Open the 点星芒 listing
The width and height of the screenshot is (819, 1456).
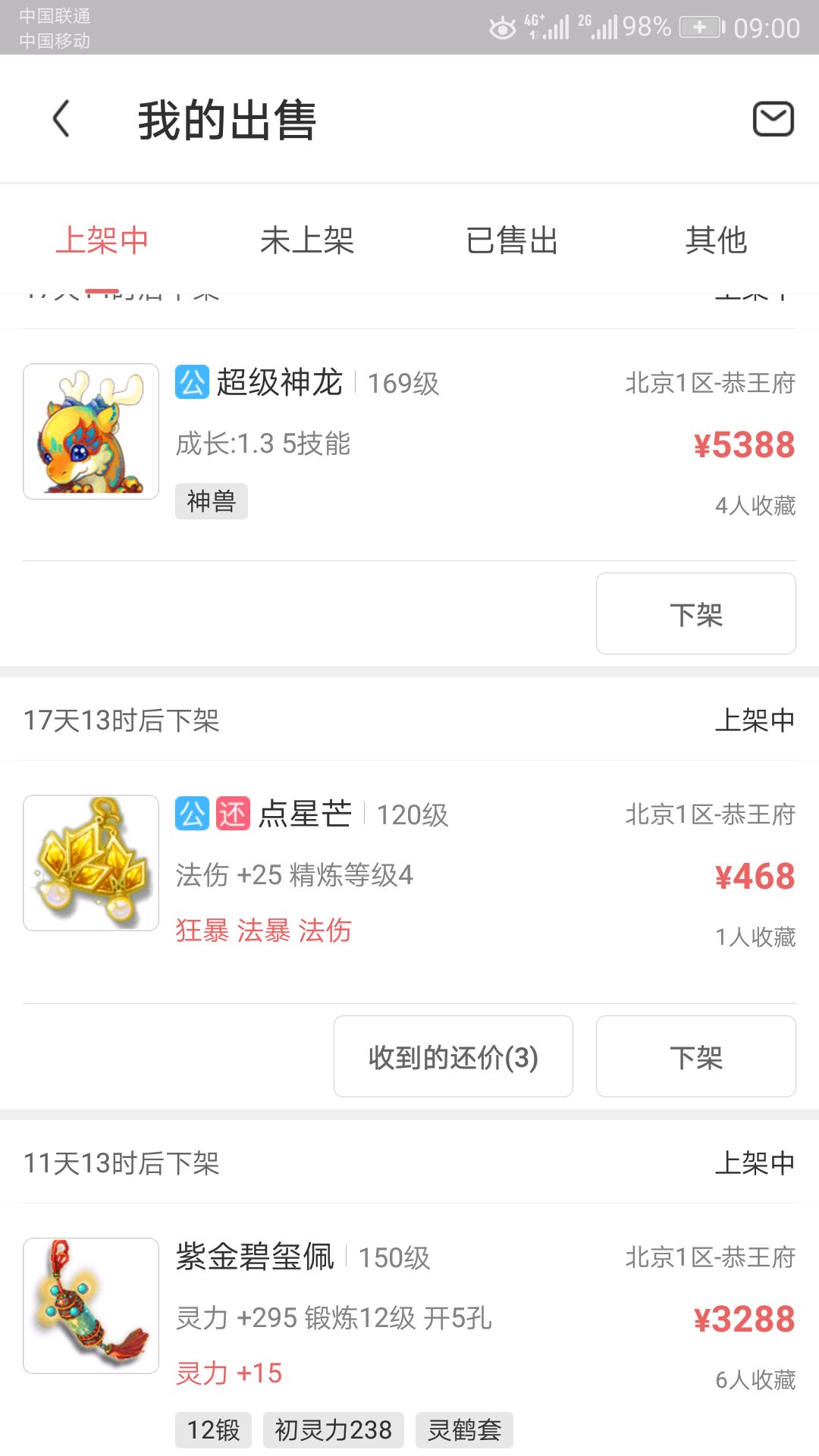tap(409, 881)
